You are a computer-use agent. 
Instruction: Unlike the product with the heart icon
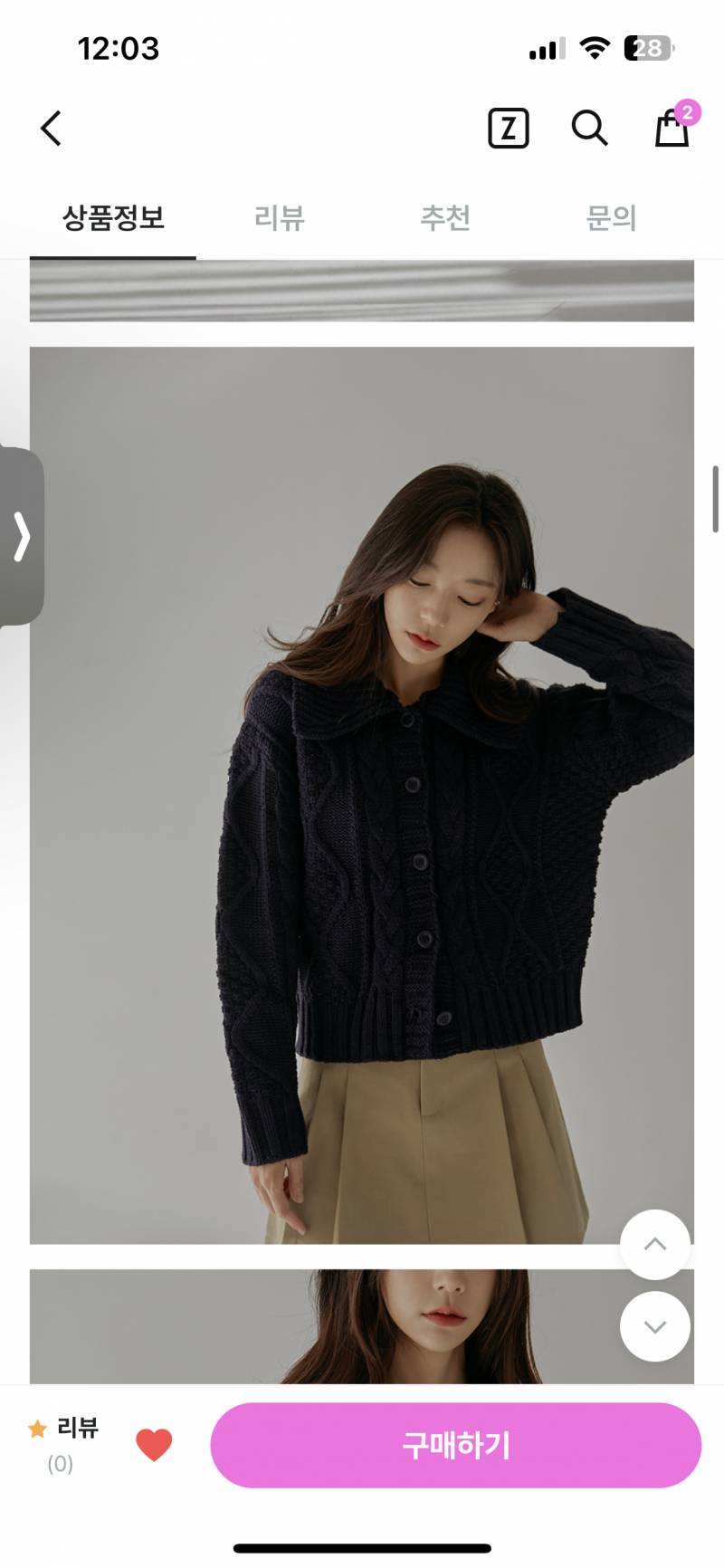[x=154, y=1445]
